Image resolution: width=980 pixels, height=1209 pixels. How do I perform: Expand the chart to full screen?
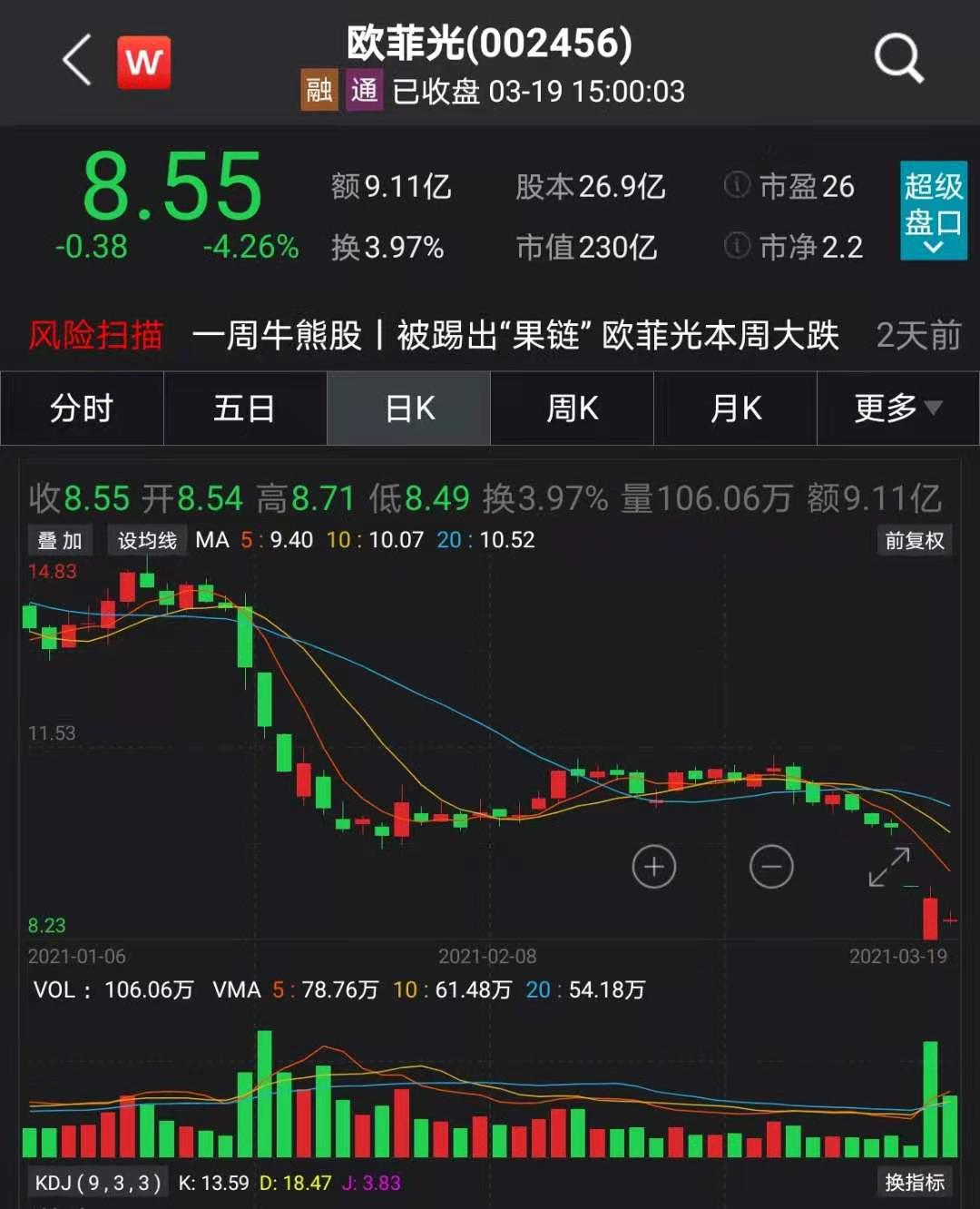[x=888, y=867]
